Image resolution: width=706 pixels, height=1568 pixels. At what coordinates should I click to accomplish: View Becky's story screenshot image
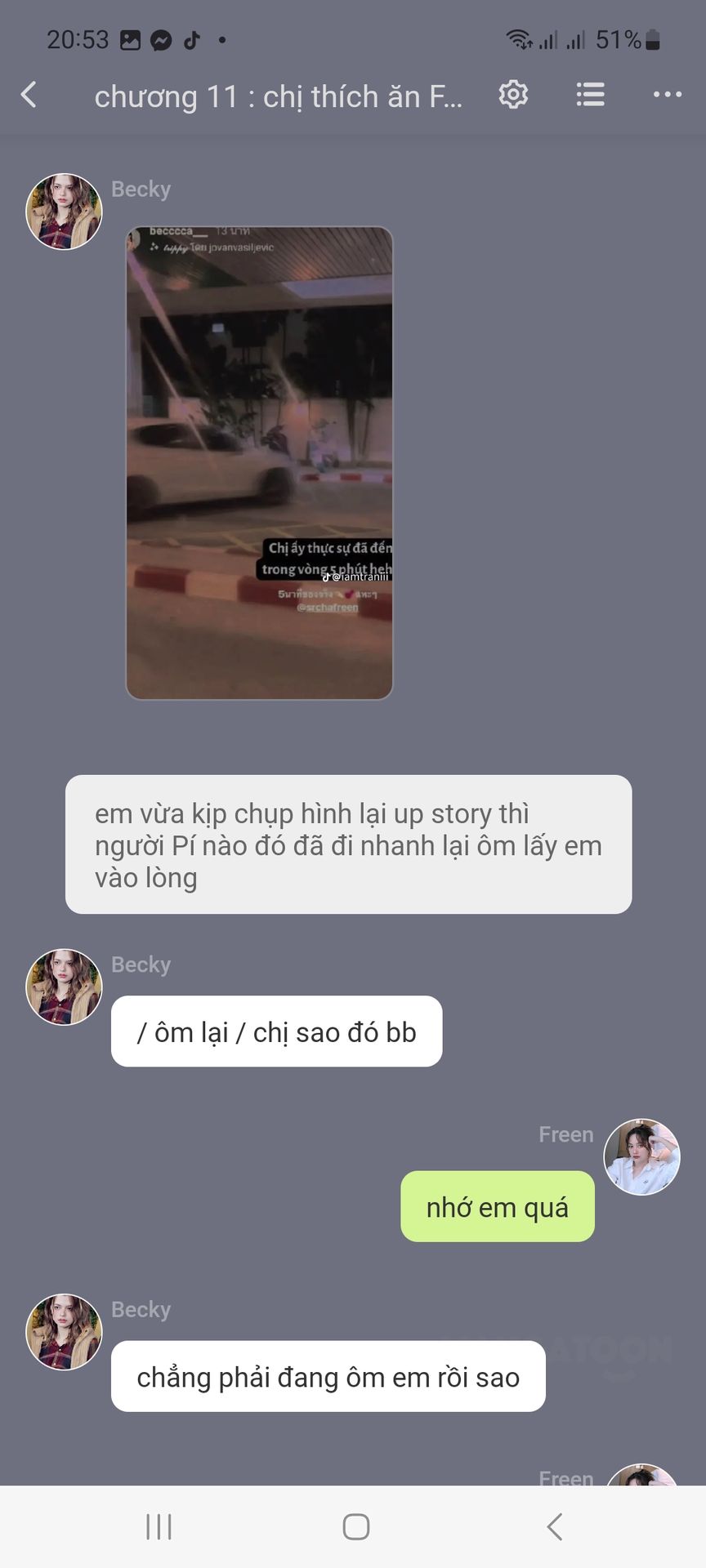click(259, 463)
